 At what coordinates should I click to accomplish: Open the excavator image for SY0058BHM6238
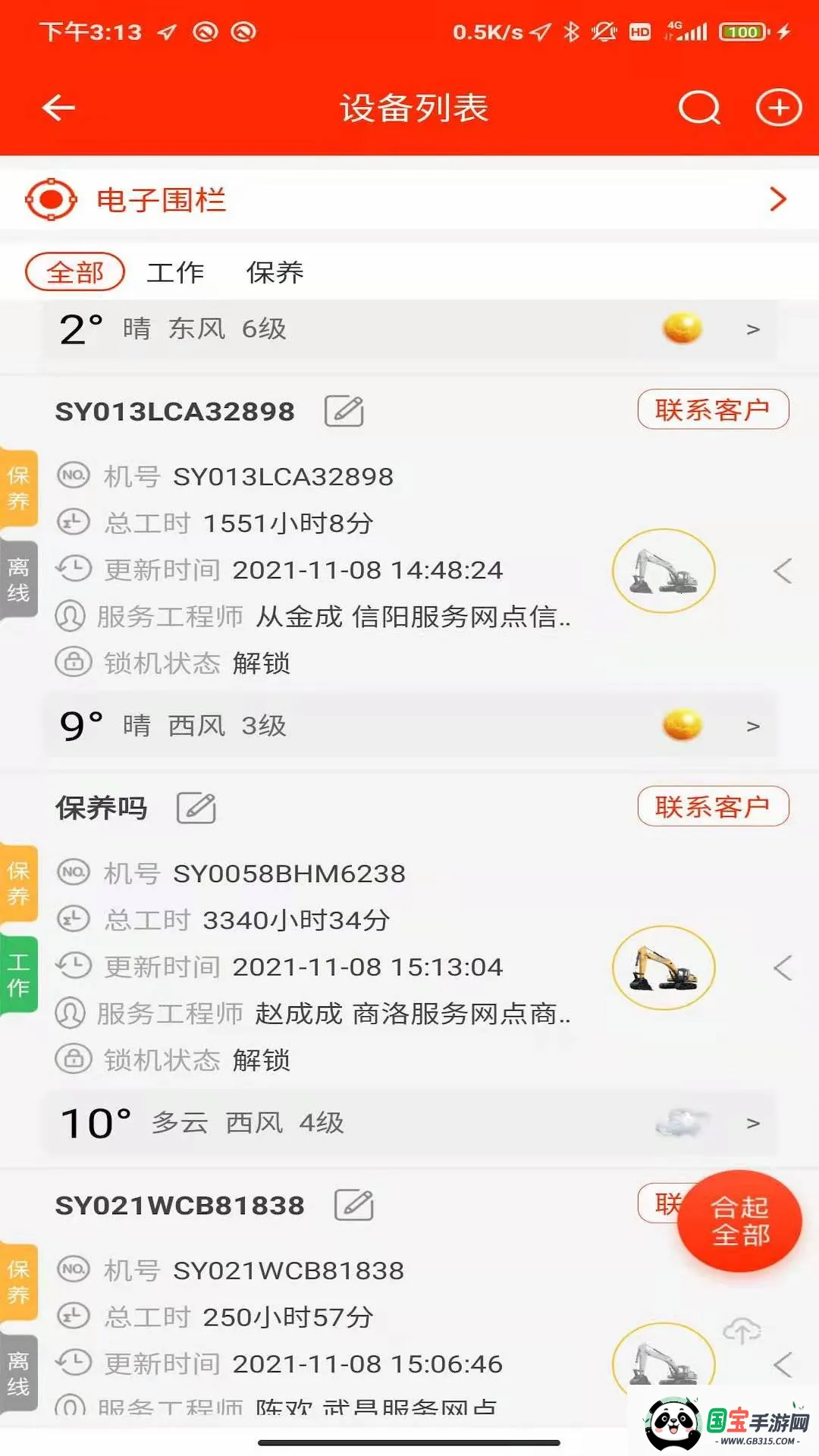click(x=664, y=968)
